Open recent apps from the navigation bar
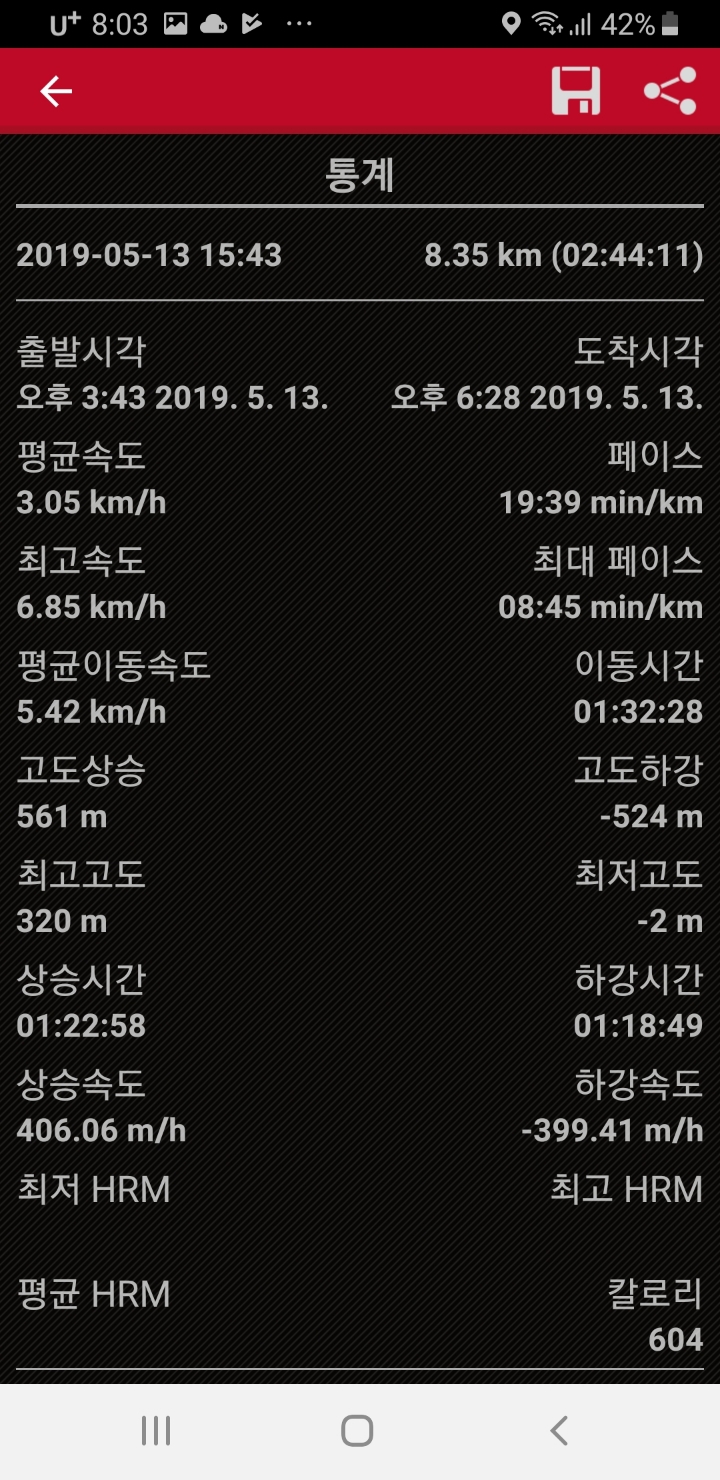720x1480 pixels. tap(156, 1430)
